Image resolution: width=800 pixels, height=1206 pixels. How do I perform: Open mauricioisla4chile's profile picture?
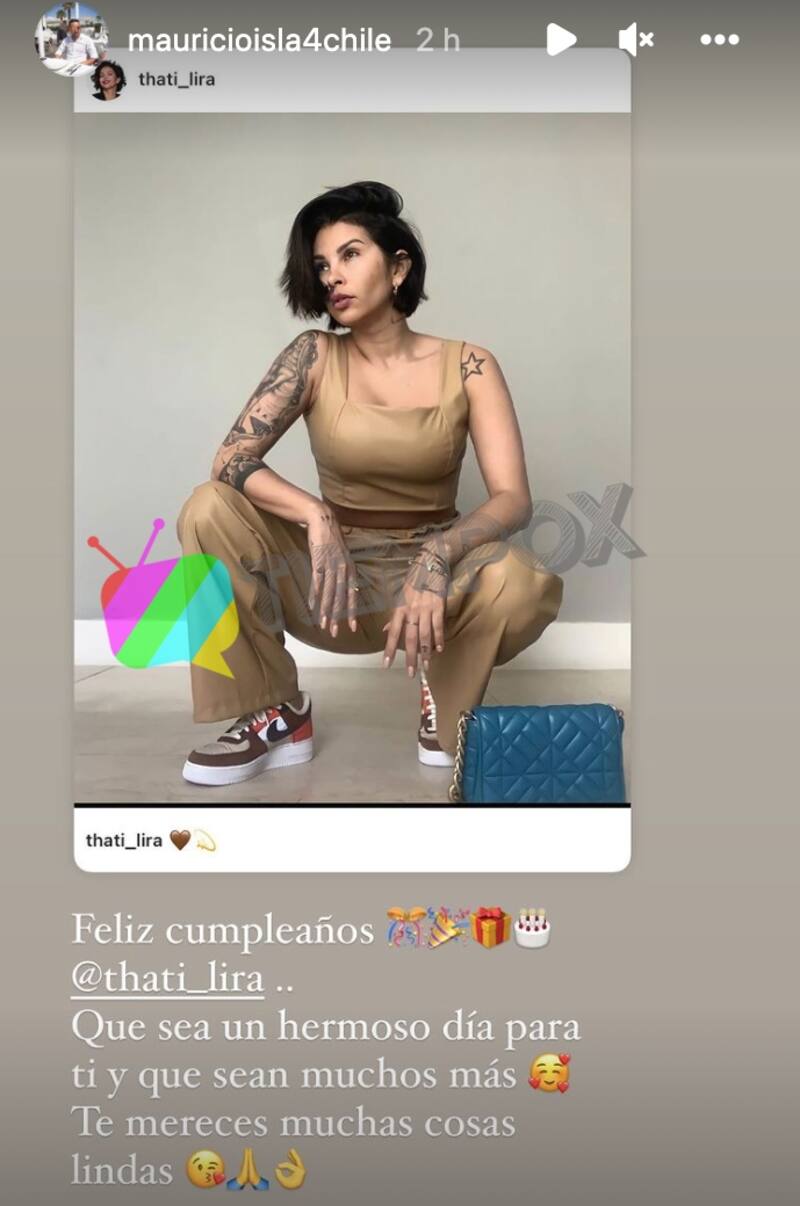coord(71,40)
